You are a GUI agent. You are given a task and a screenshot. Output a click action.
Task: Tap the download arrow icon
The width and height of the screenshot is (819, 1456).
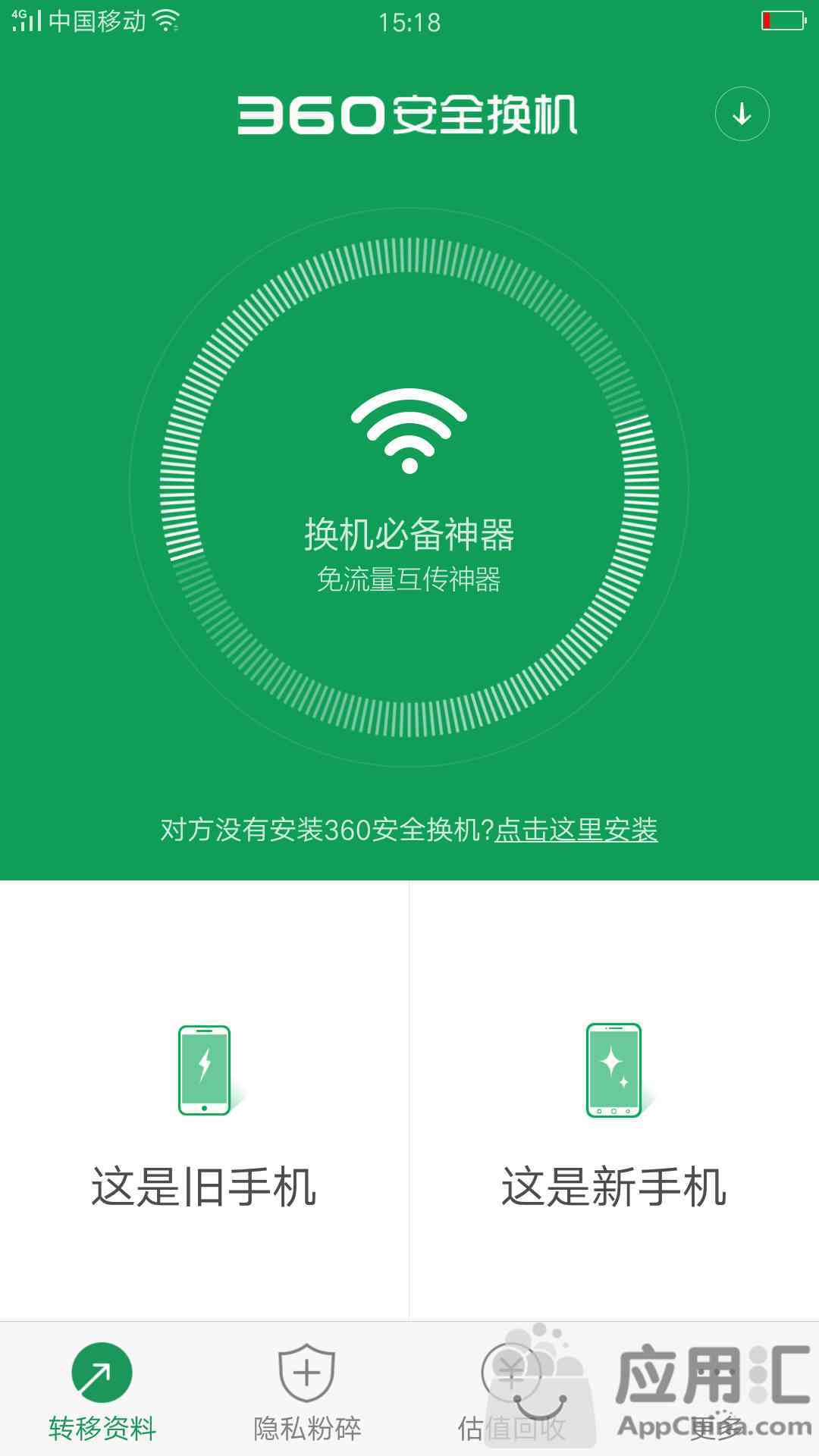[x=742, y=114]
